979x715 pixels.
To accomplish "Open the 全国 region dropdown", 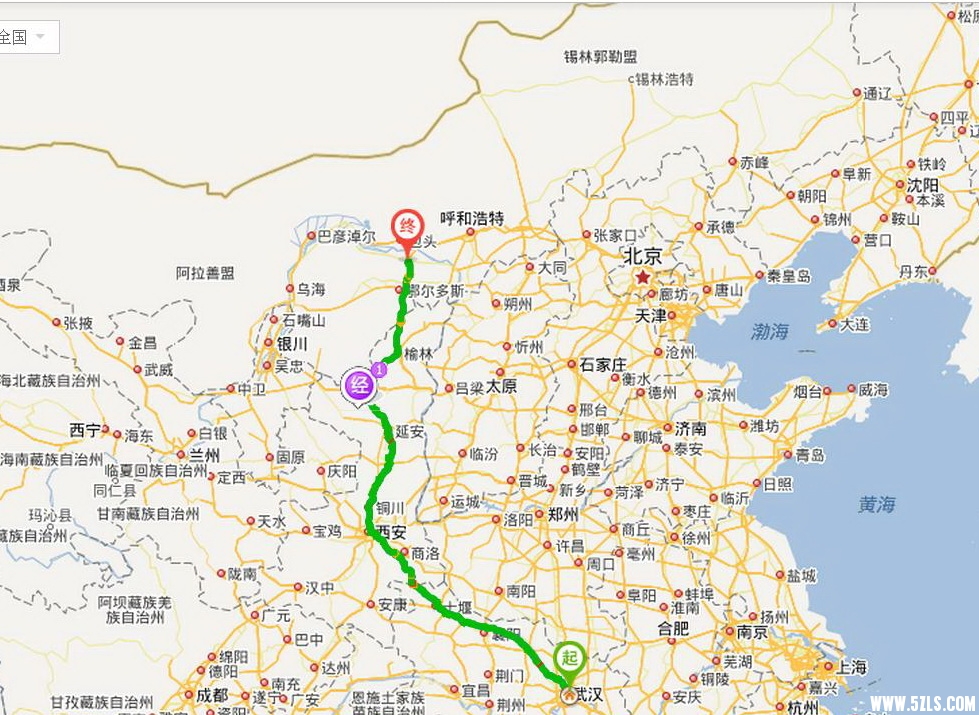I will [26, 37].
